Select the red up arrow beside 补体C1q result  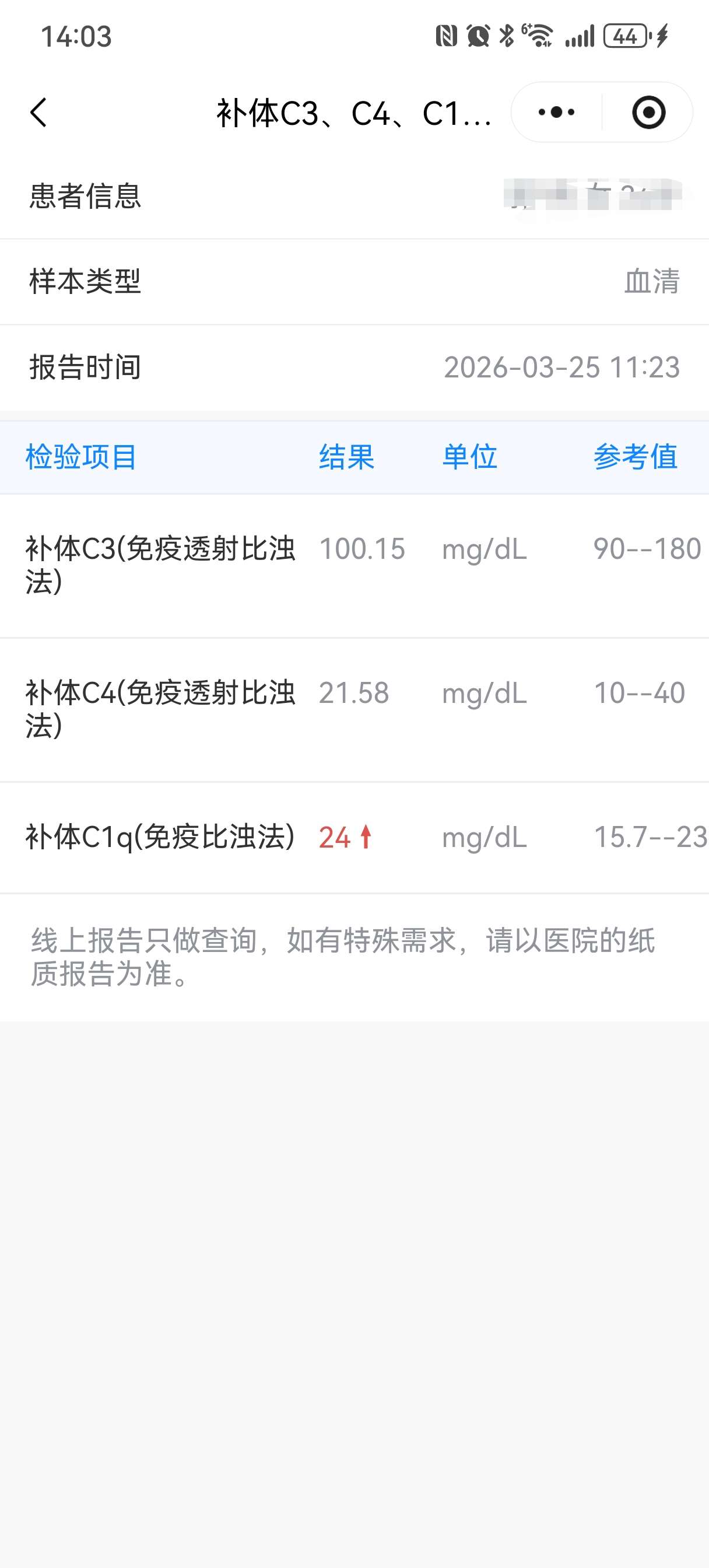click(365, 838)
